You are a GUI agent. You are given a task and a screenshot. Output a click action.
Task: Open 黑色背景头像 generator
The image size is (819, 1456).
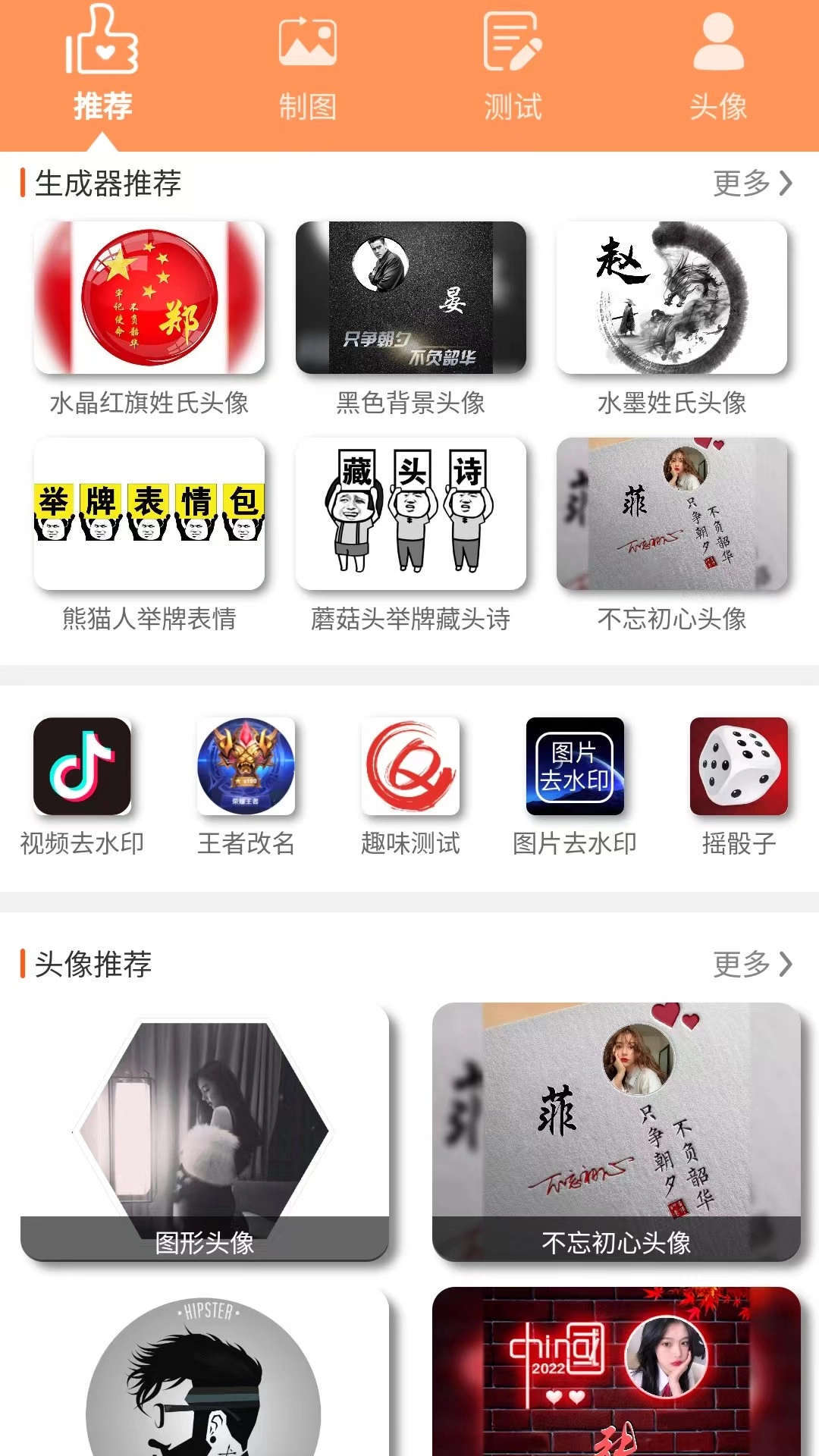[410, 298]
